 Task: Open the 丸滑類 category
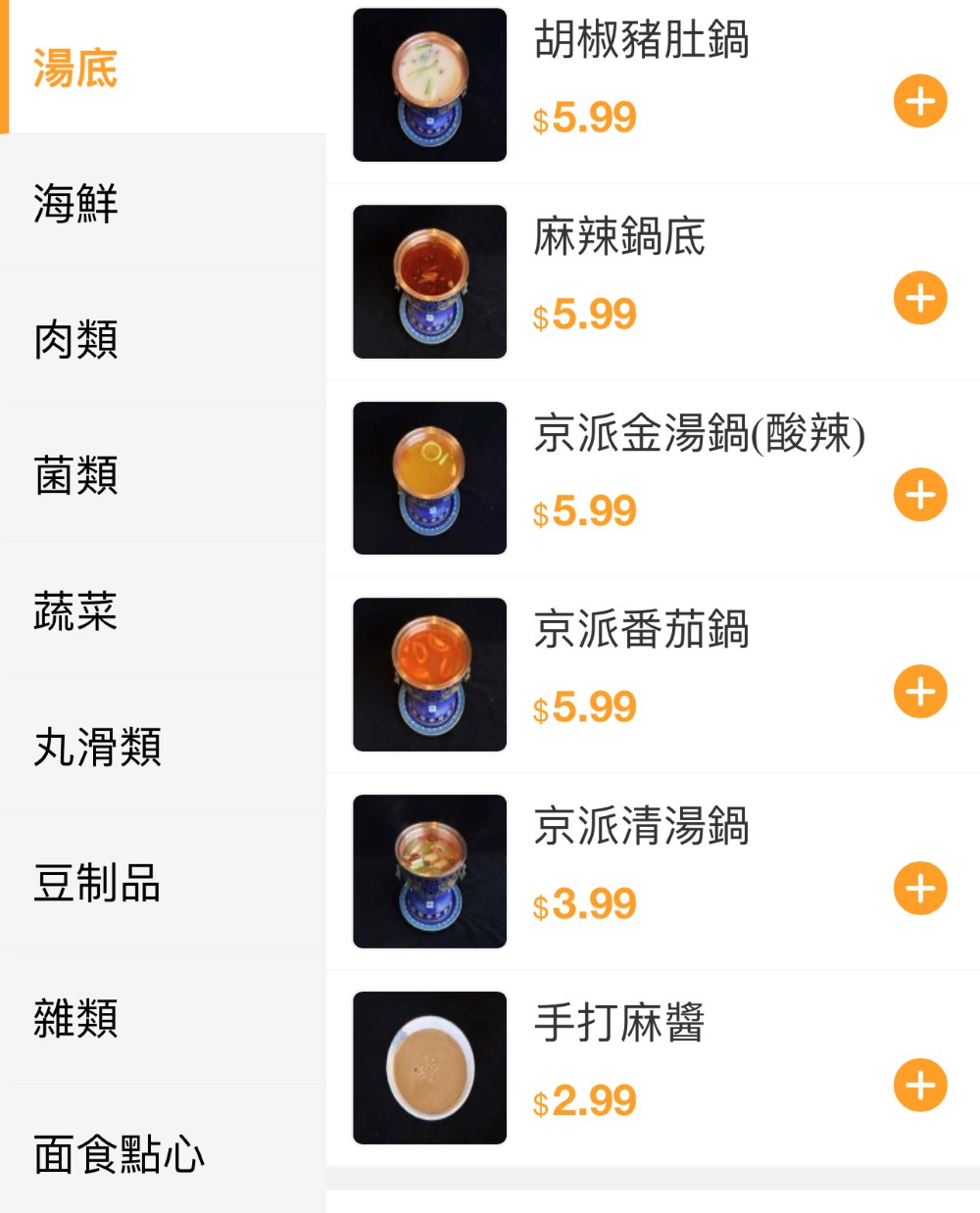point(98,747)
